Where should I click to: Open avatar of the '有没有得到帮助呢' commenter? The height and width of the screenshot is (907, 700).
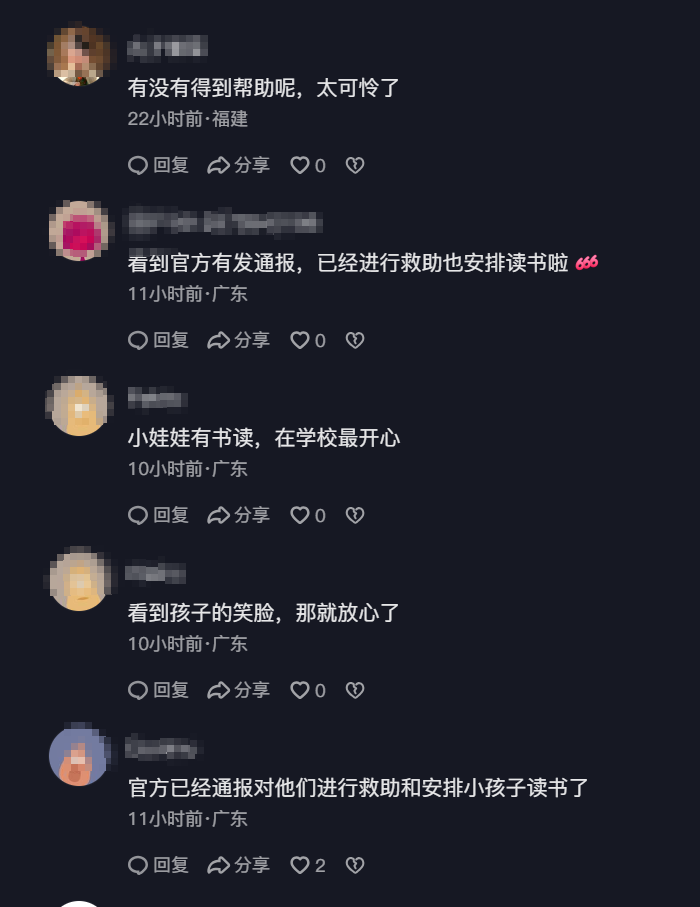coord(79,56)
